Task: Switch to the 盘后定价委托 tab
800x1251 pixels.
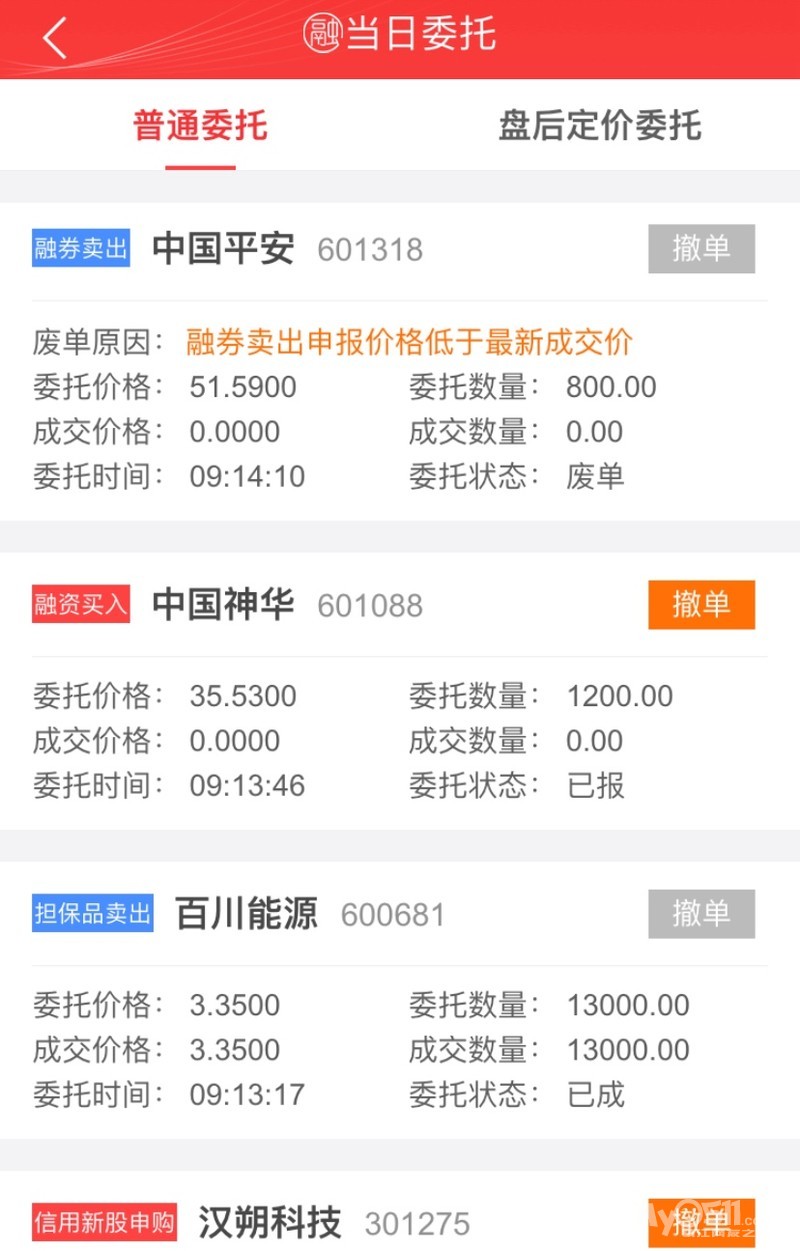Action: 600,127
